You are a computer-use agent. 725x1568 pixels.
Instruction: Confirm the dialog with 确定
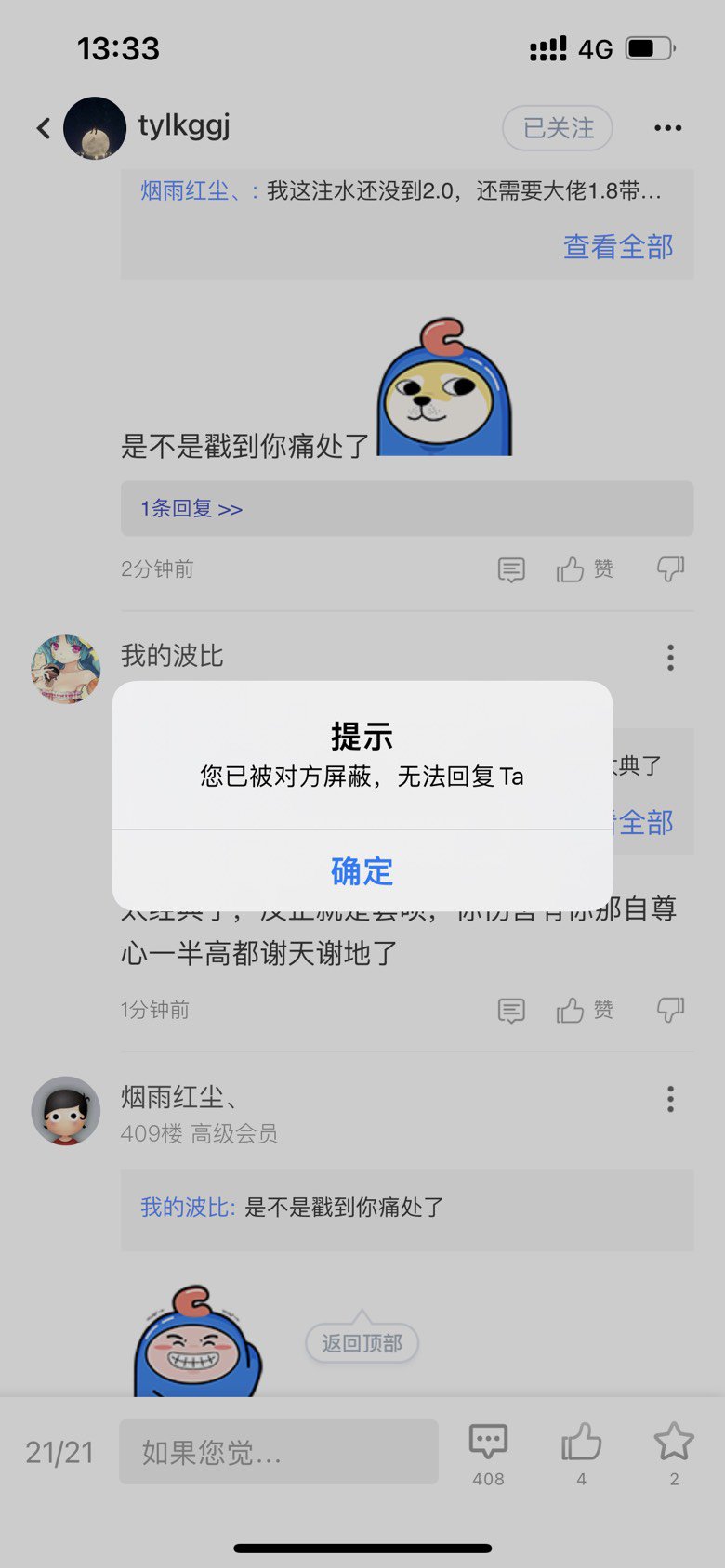point(362,870)
